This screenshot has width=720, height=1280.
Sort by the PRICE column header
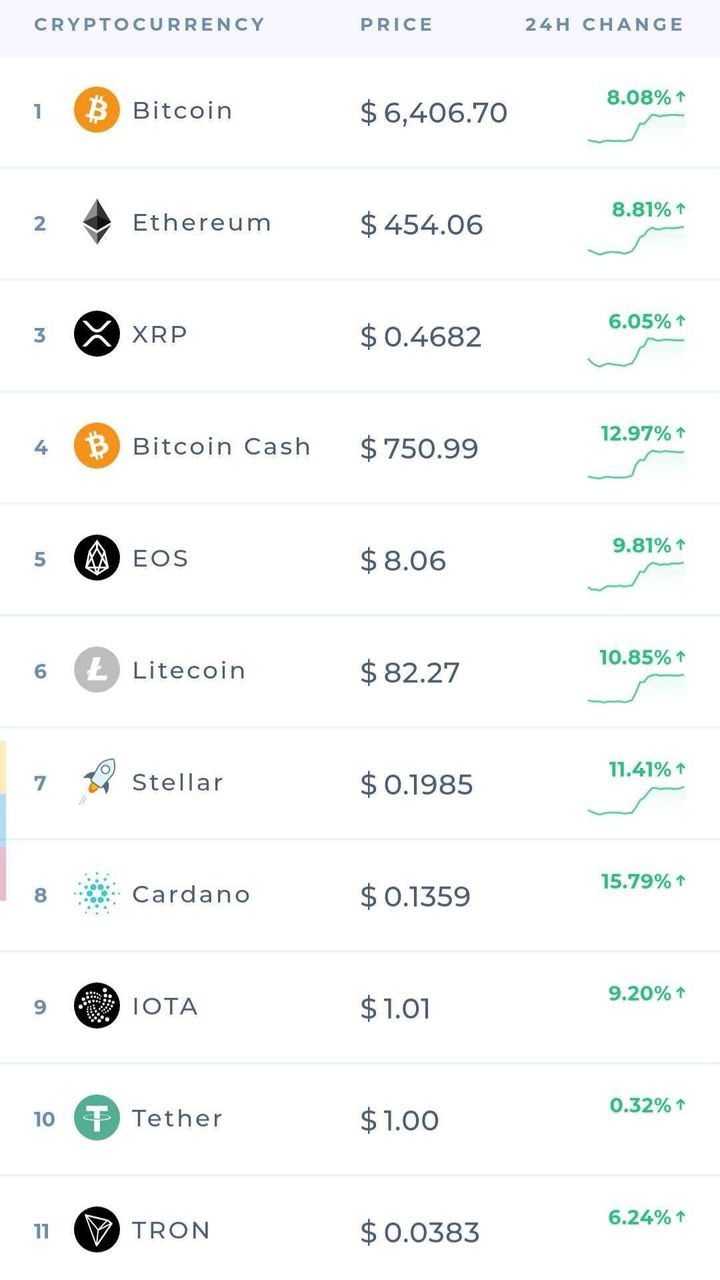point(396,24)
